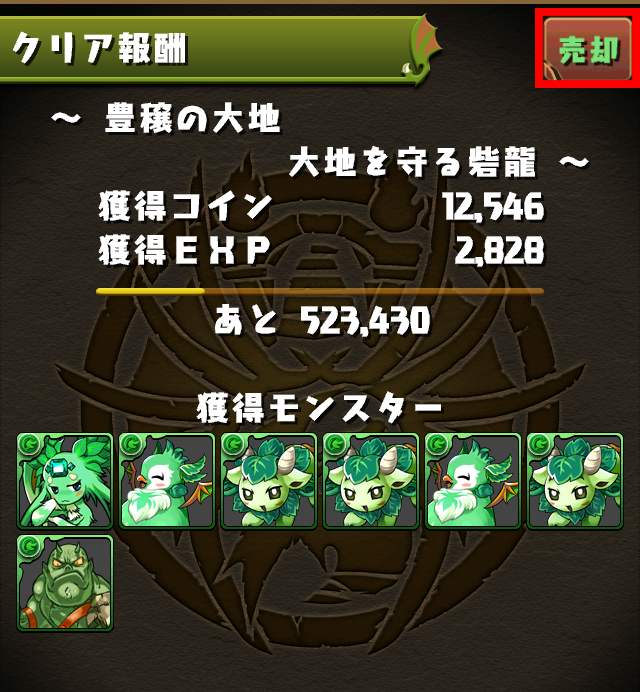Open the green-haired girl monster tile
This screenshot has height=692, width=640.
(x=65, y=481)
